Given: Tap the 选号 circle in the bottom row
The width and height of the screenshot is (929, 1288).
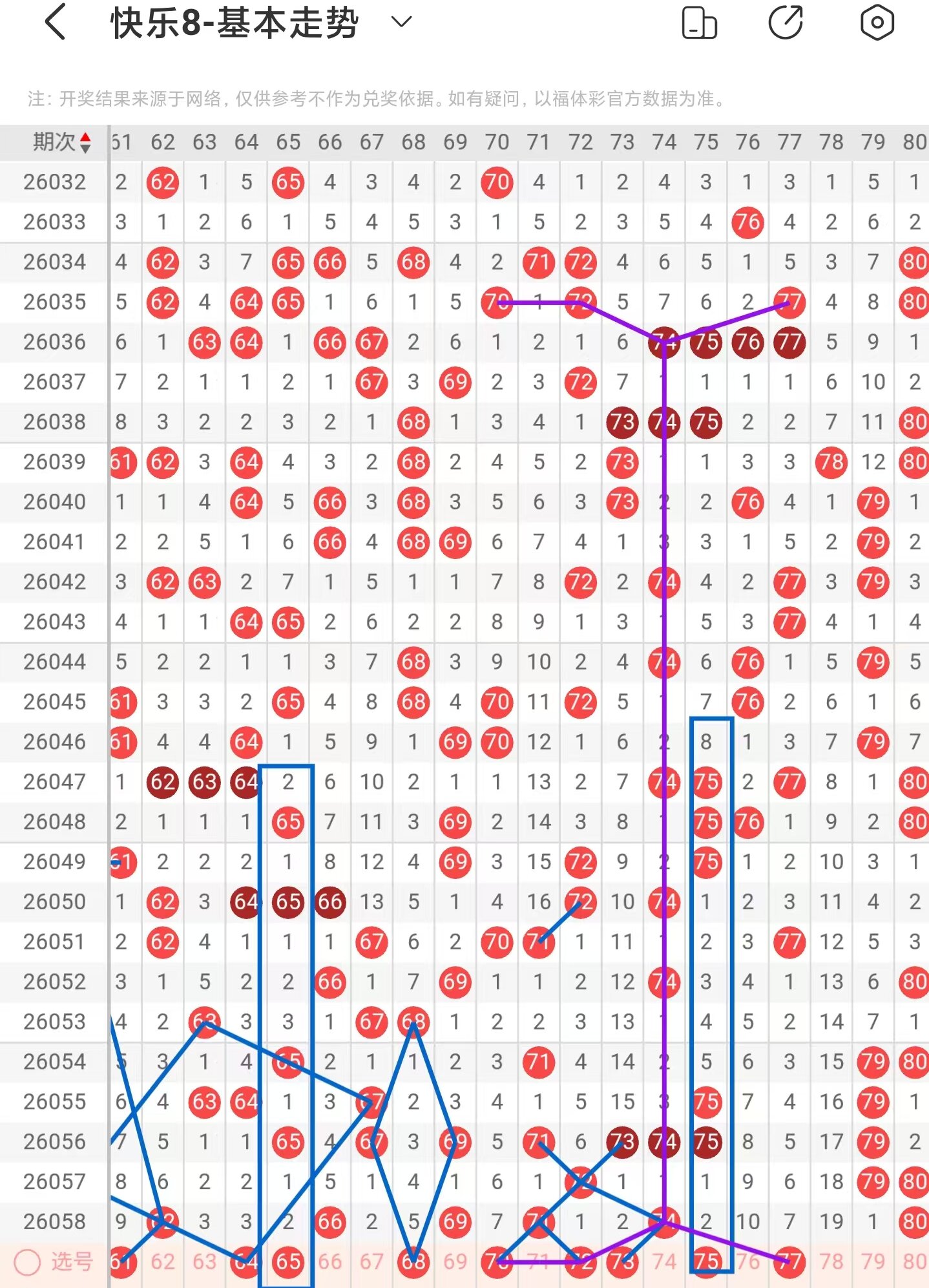Looking at the screenshot, I should click(x=28, y=1262).
